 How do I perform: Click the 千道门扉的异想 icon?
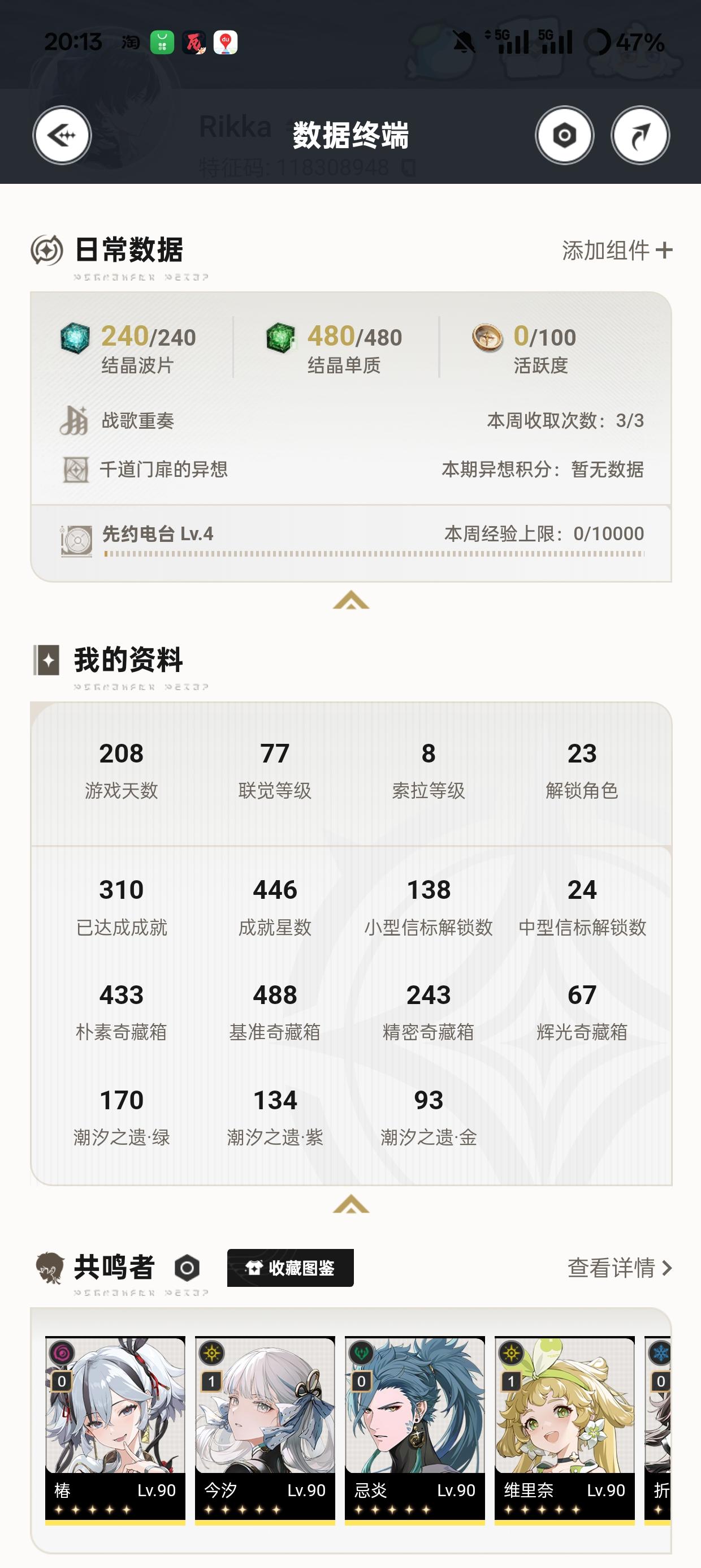click(x=75, y=470)
